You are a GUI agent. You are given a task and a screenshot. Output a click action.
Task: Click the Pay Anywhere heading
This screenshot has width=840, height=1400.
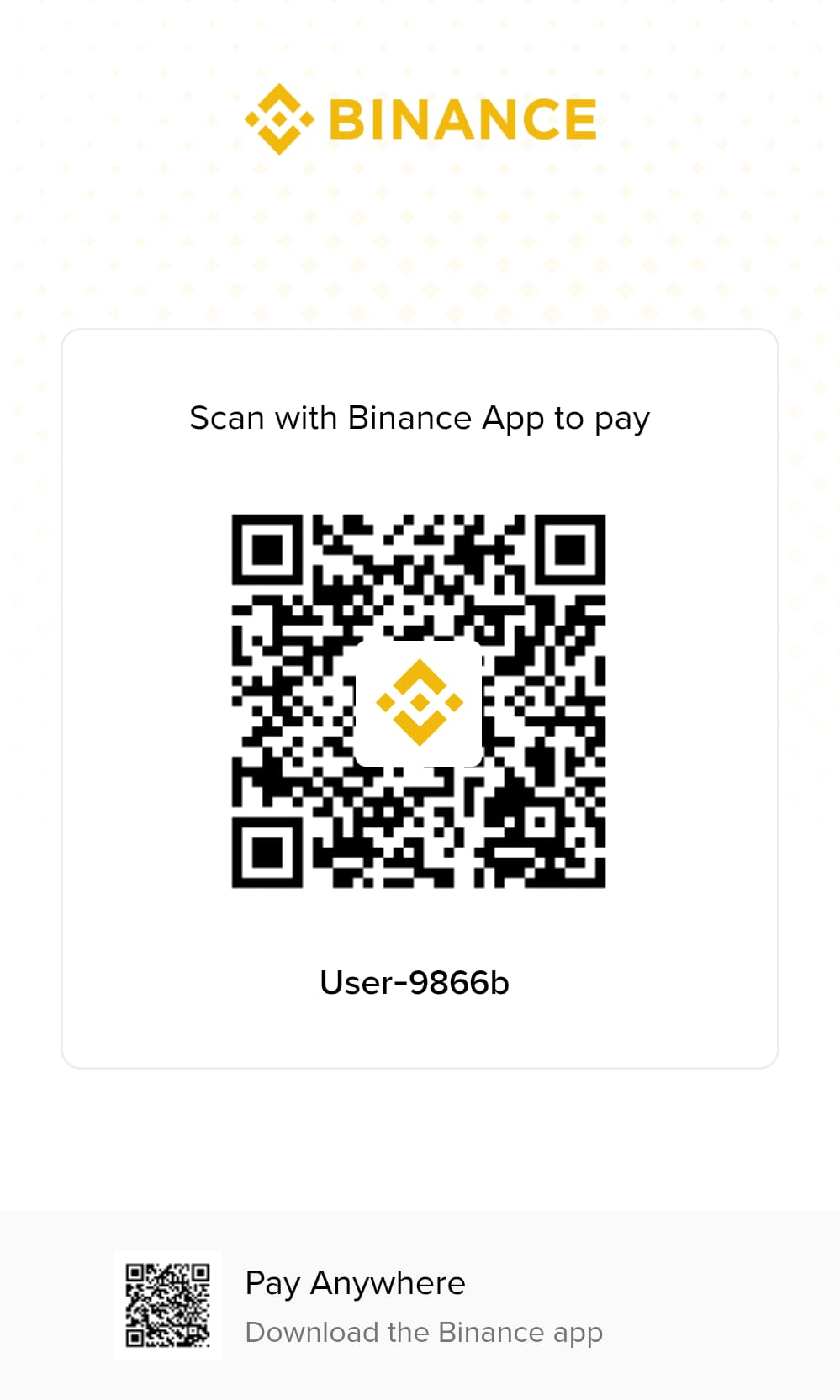[x=354, y=1282]
